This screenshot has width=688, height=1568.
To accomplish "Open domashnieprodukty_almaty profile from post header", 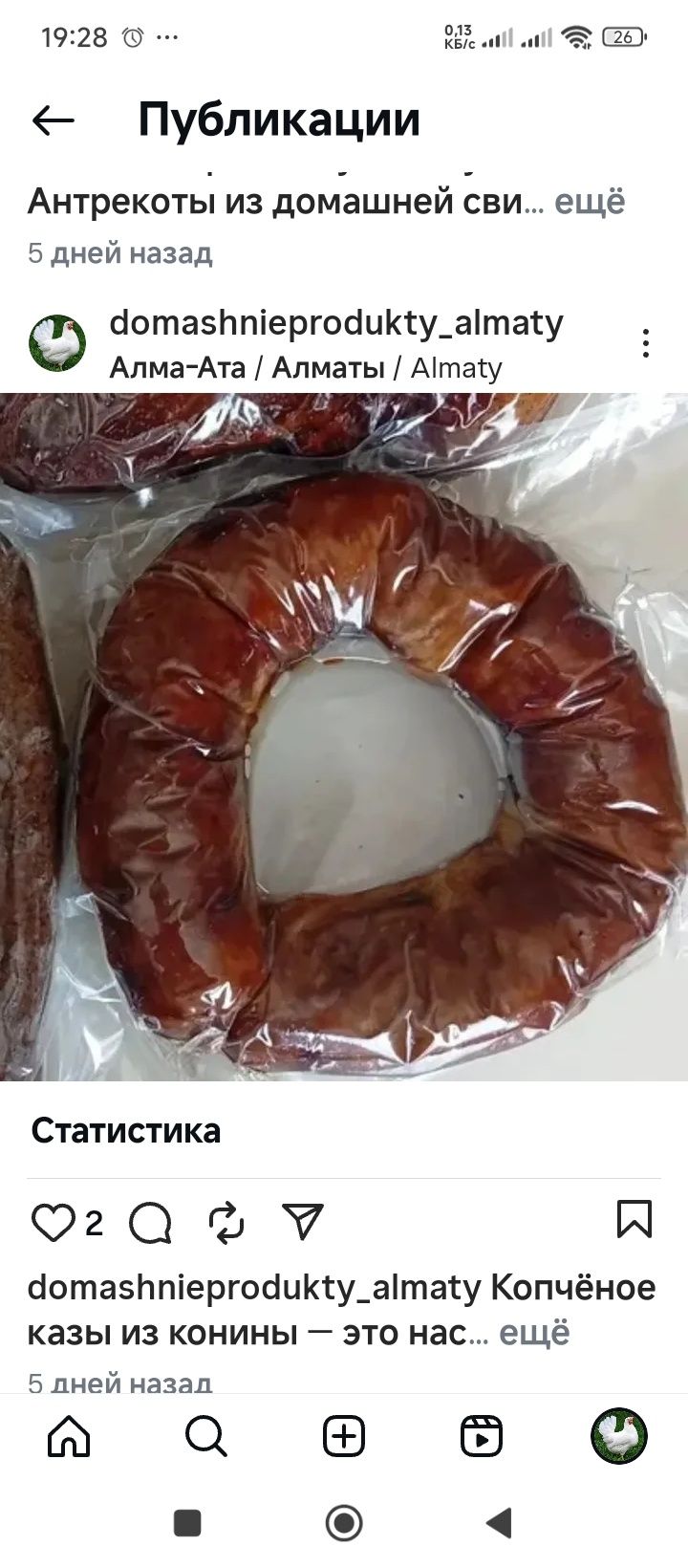I will pyautogui.click(x=335, y=323).
